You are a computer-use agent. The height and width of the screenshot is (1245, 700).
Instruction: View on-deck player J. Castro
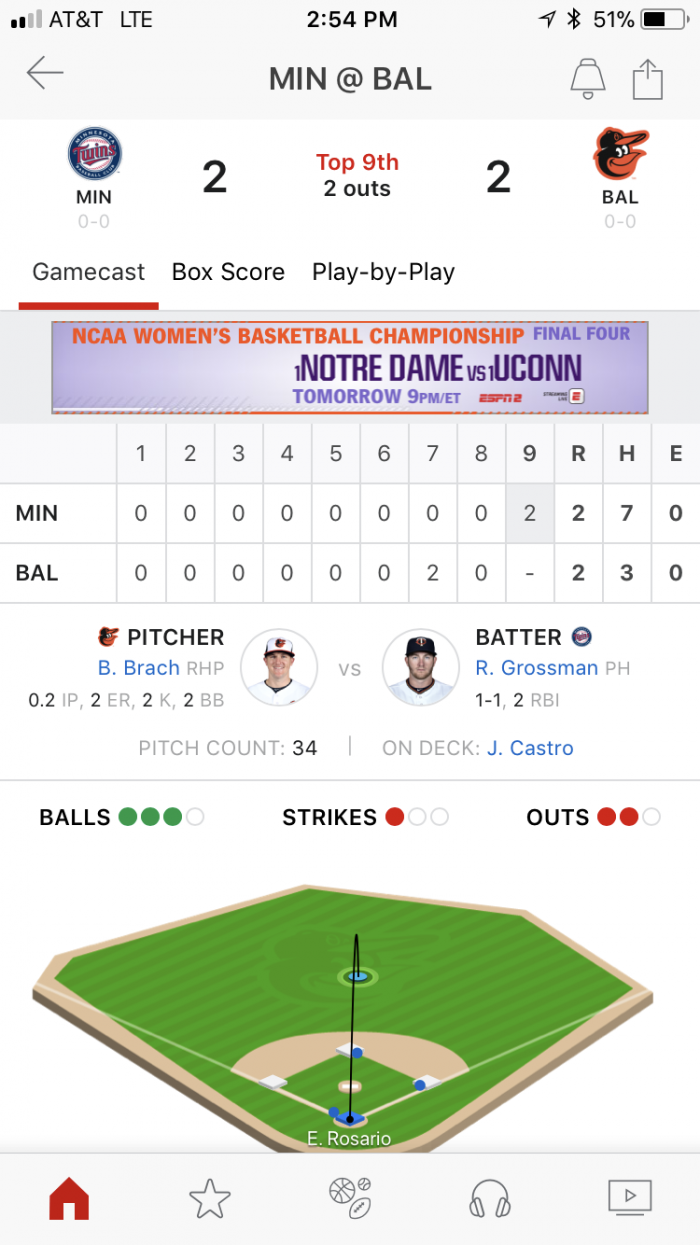coord(530,748)
